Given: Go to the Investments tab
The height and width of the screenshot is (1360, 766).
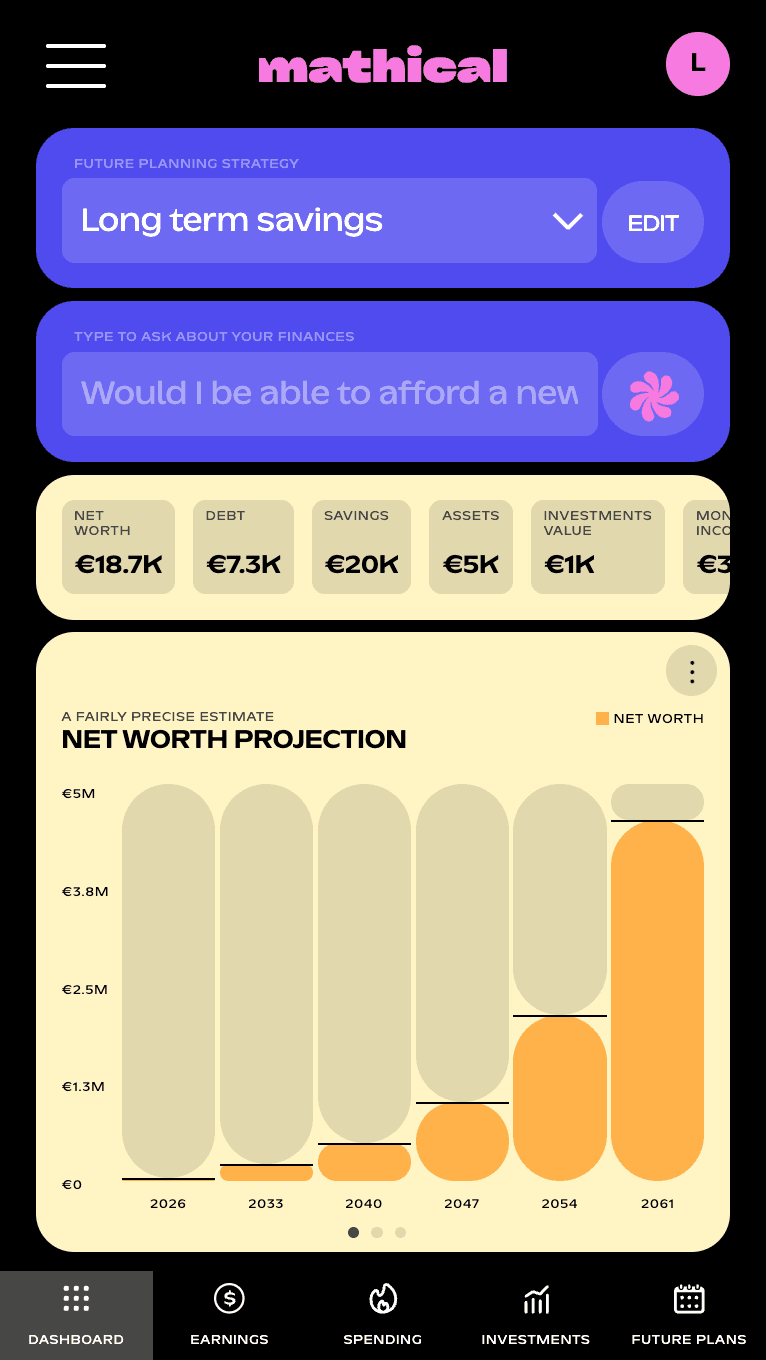Looking at the screenshot, I should (535, 1315).
